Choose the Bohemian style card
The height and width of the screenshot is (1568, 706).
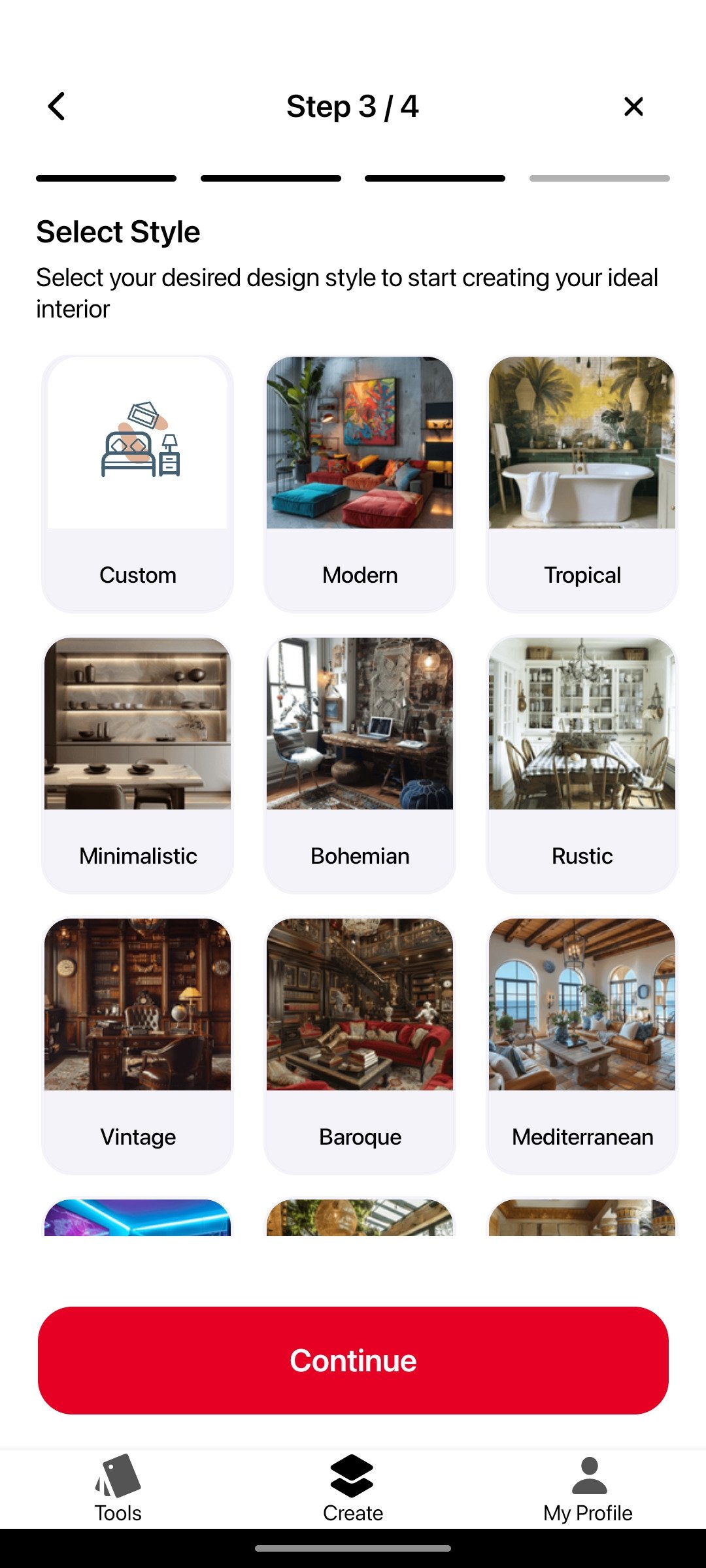[360, 764]
